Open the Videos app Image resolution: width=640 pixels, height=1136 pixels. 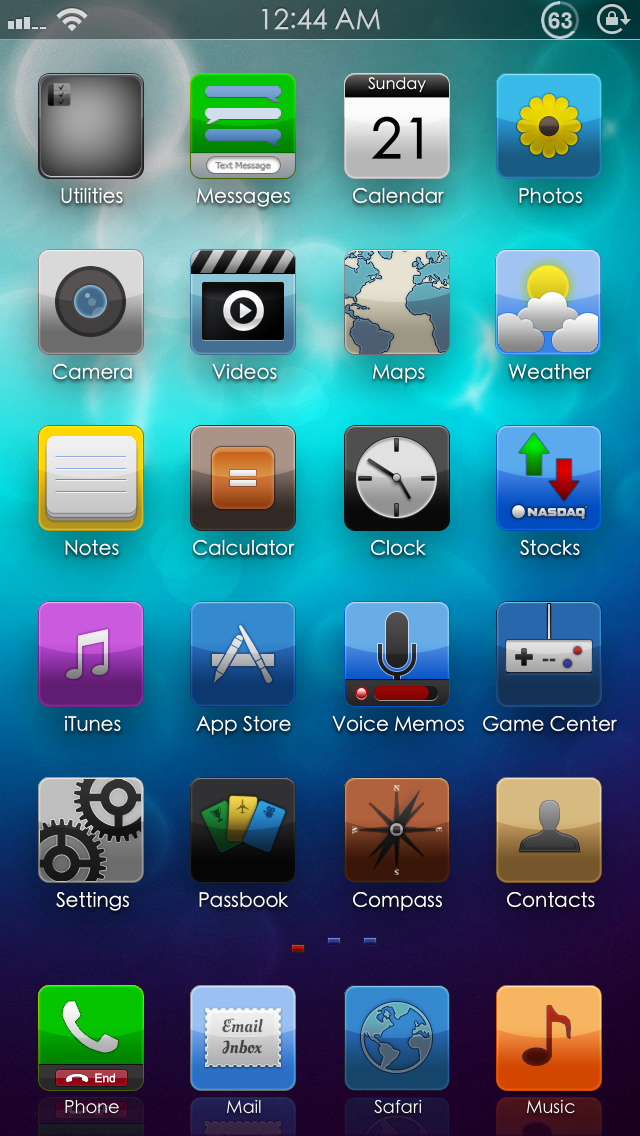[x=243, y=303]
